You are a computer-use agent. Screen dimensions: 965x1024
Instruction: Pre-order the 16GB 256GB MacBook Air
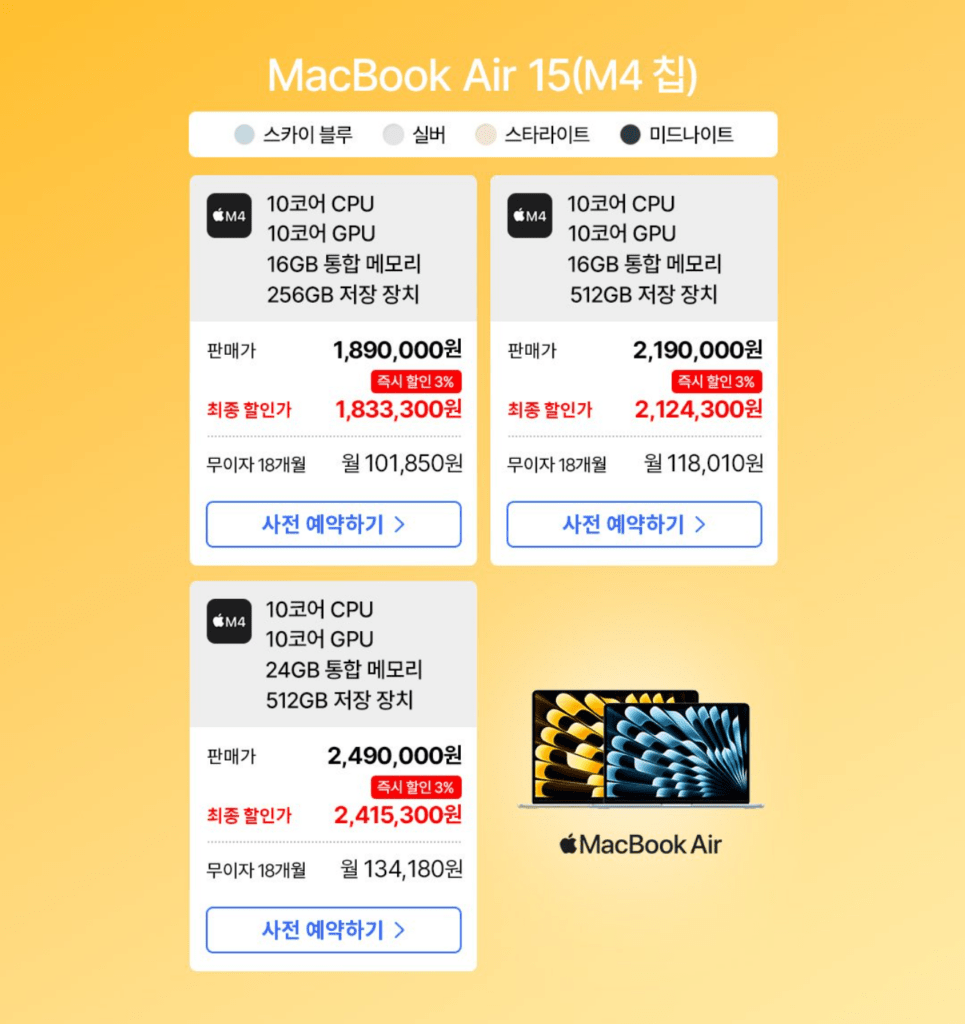pyautogui.click(x=333, y=524)
